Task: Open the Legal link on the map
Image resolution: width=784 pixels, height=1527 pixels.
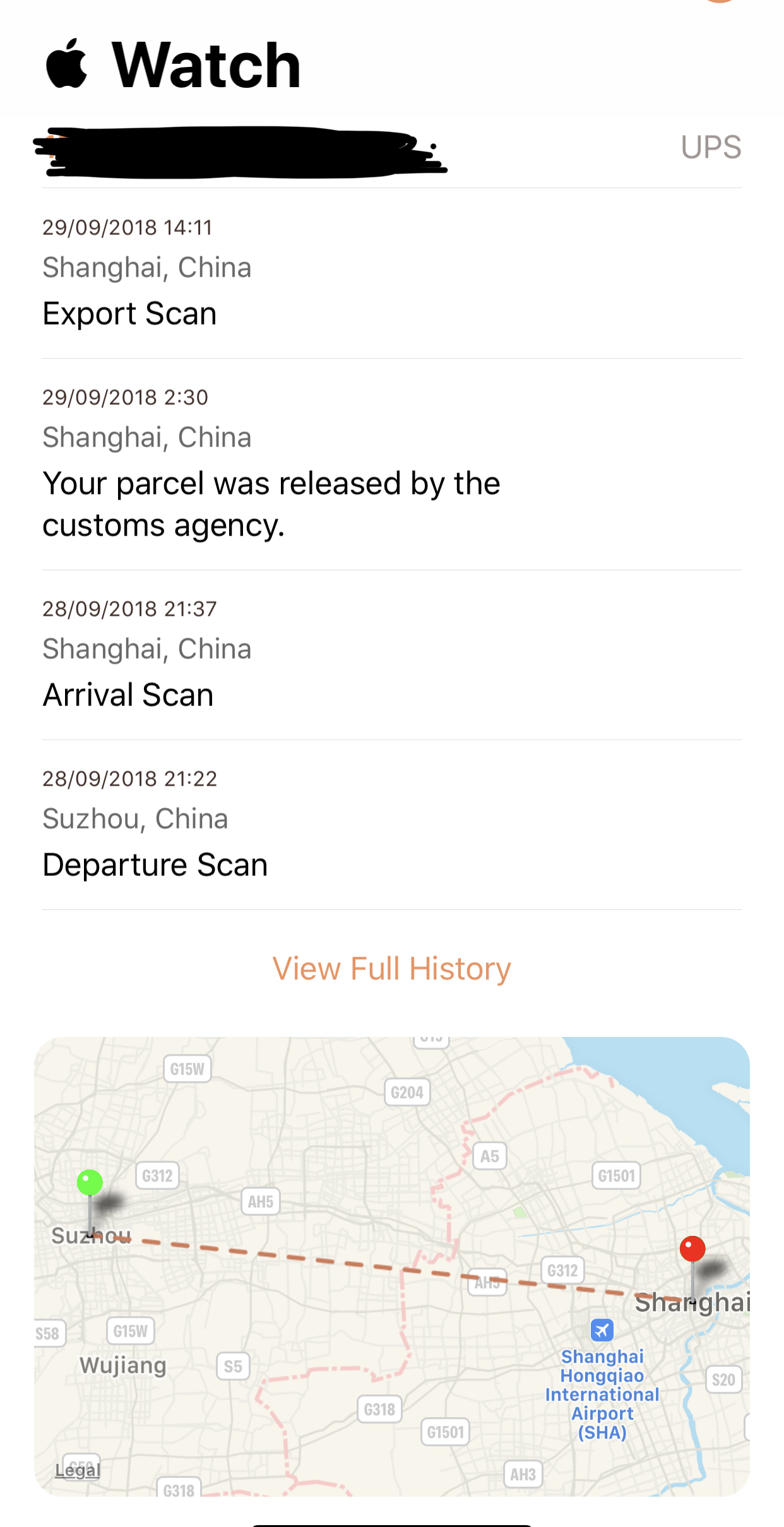Action: 78,1471
